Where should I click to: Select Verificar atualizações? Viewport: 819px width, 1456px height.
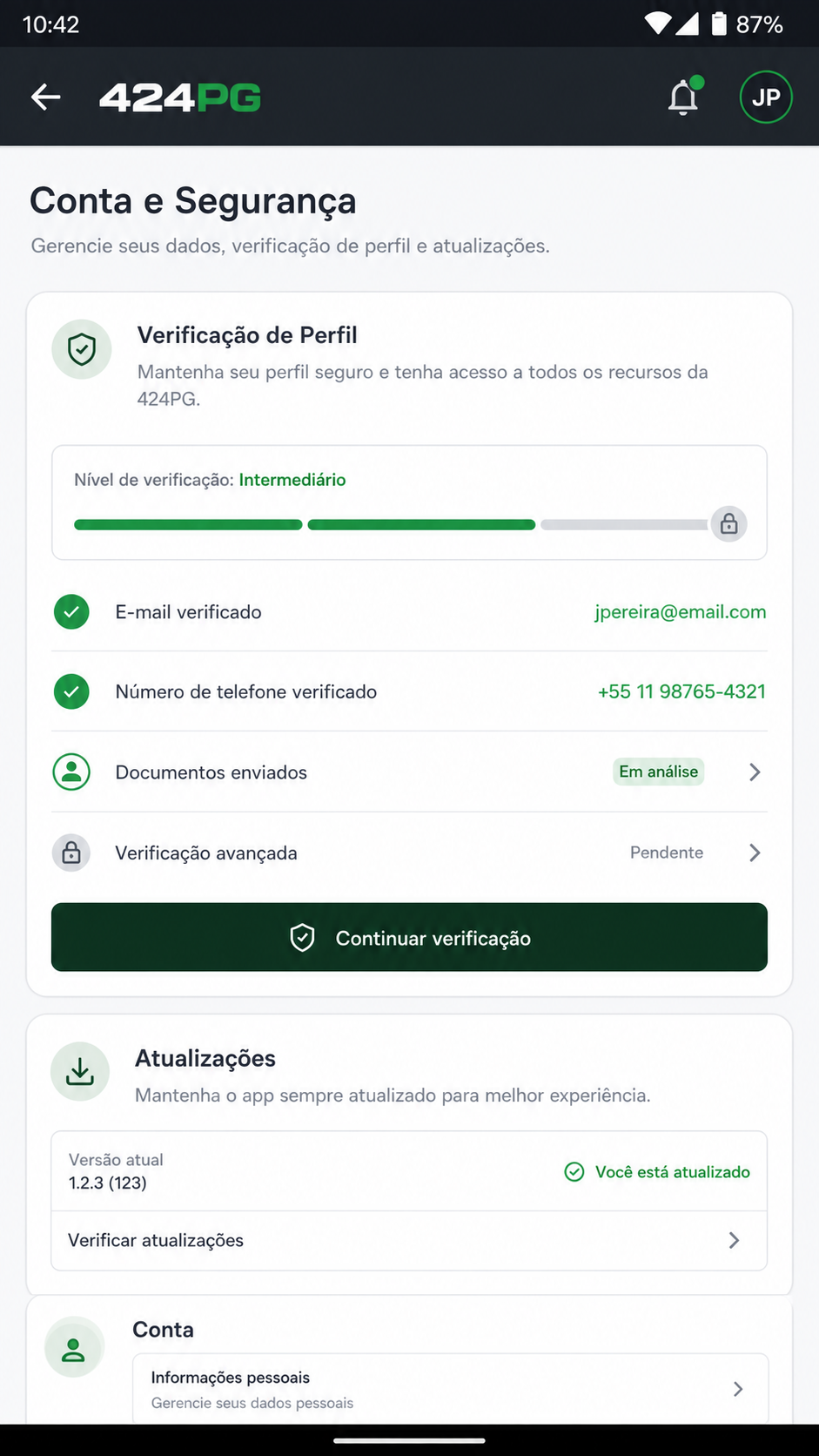pos(409,1240)
